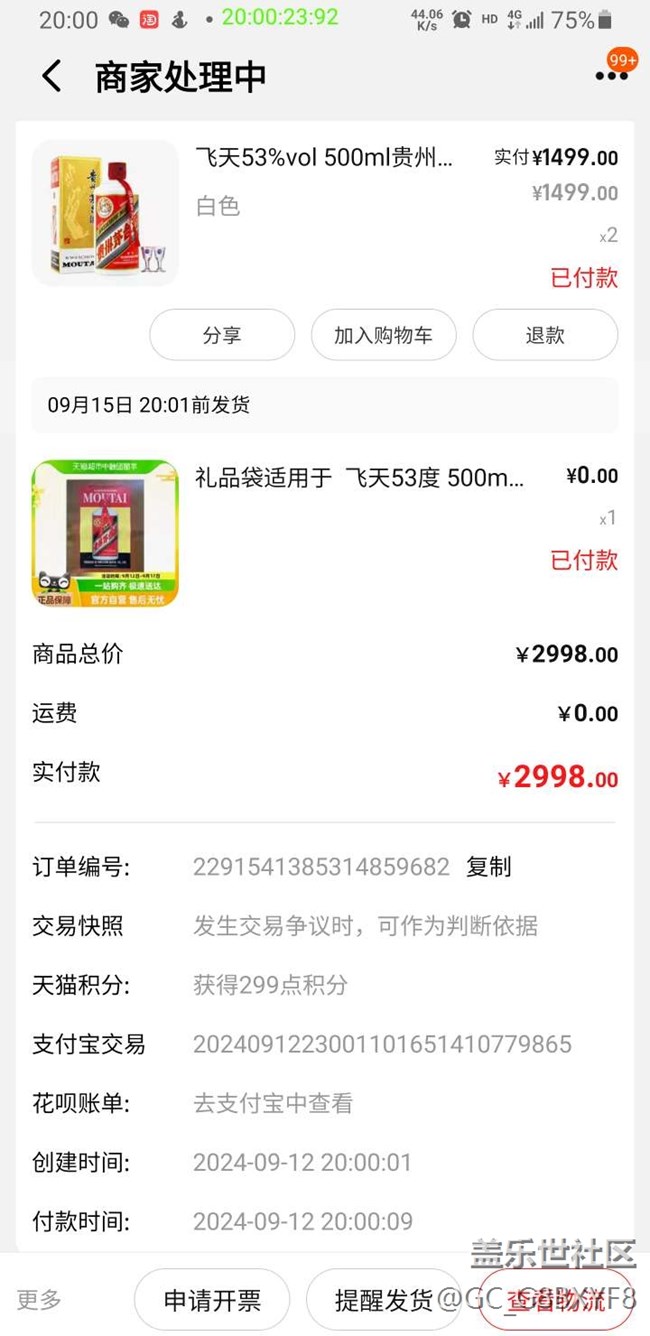Screen dimensions: 650x1336
Task: Open the three-dot overflow menu
Action: pyautogui.click(x=611, y=76)
